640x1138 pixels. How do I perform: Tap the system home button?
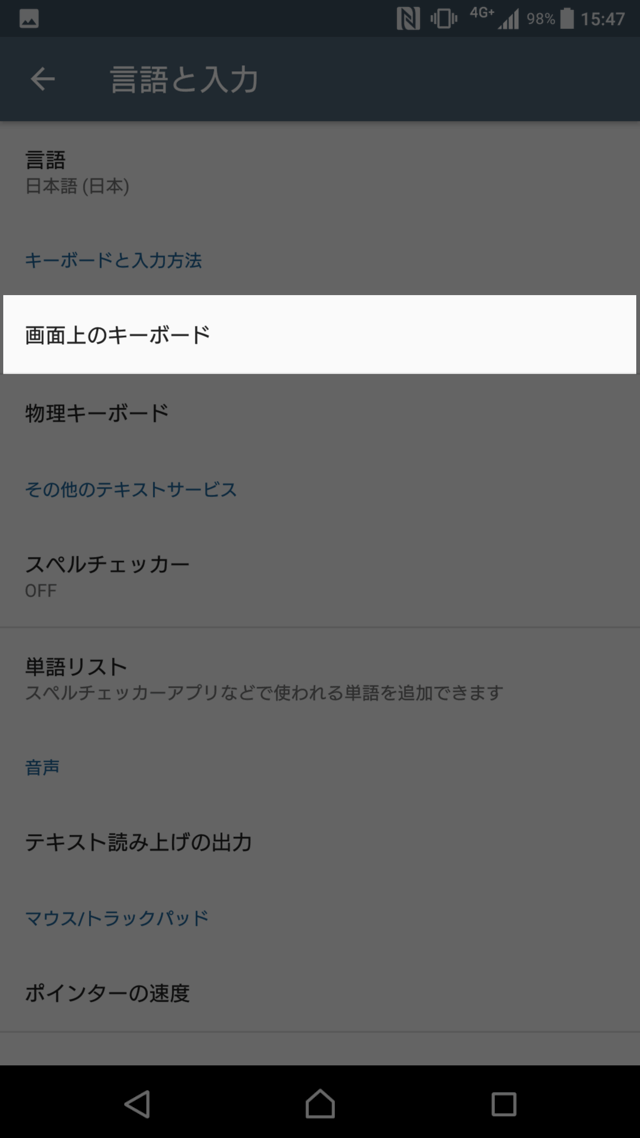pyautogui.click(x=320, y=1103)
